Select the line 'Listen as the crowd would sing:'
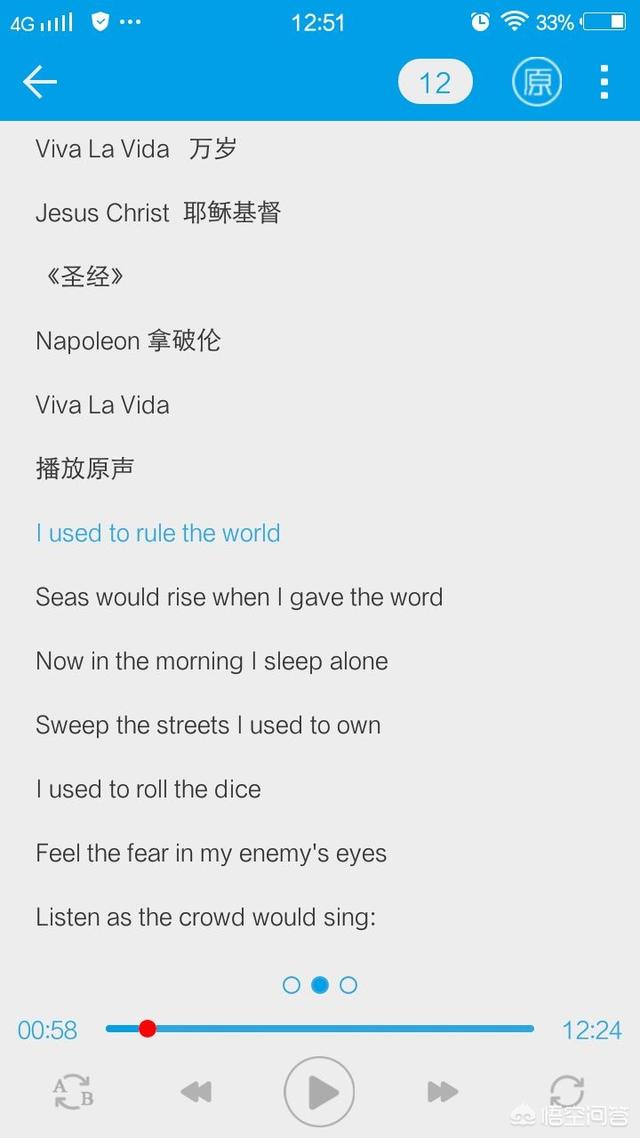 click(206, 917)
